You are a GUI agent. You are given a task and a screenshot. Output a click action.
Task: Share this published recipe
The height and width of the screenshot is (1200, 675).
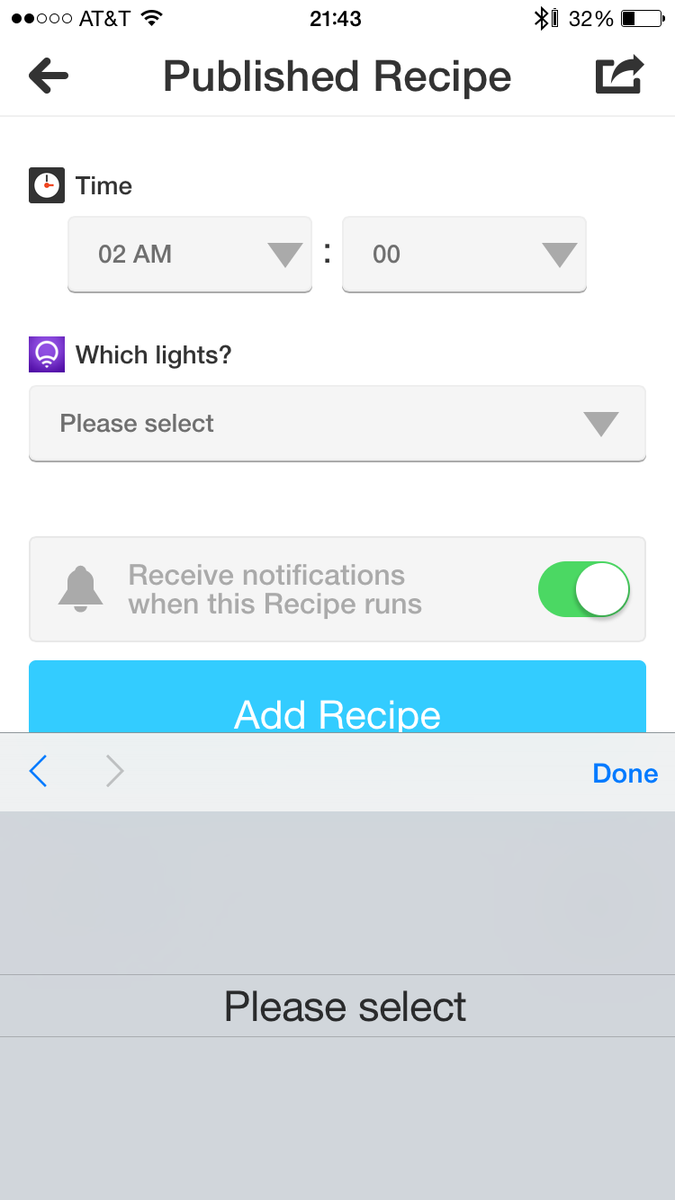[619, 76]
